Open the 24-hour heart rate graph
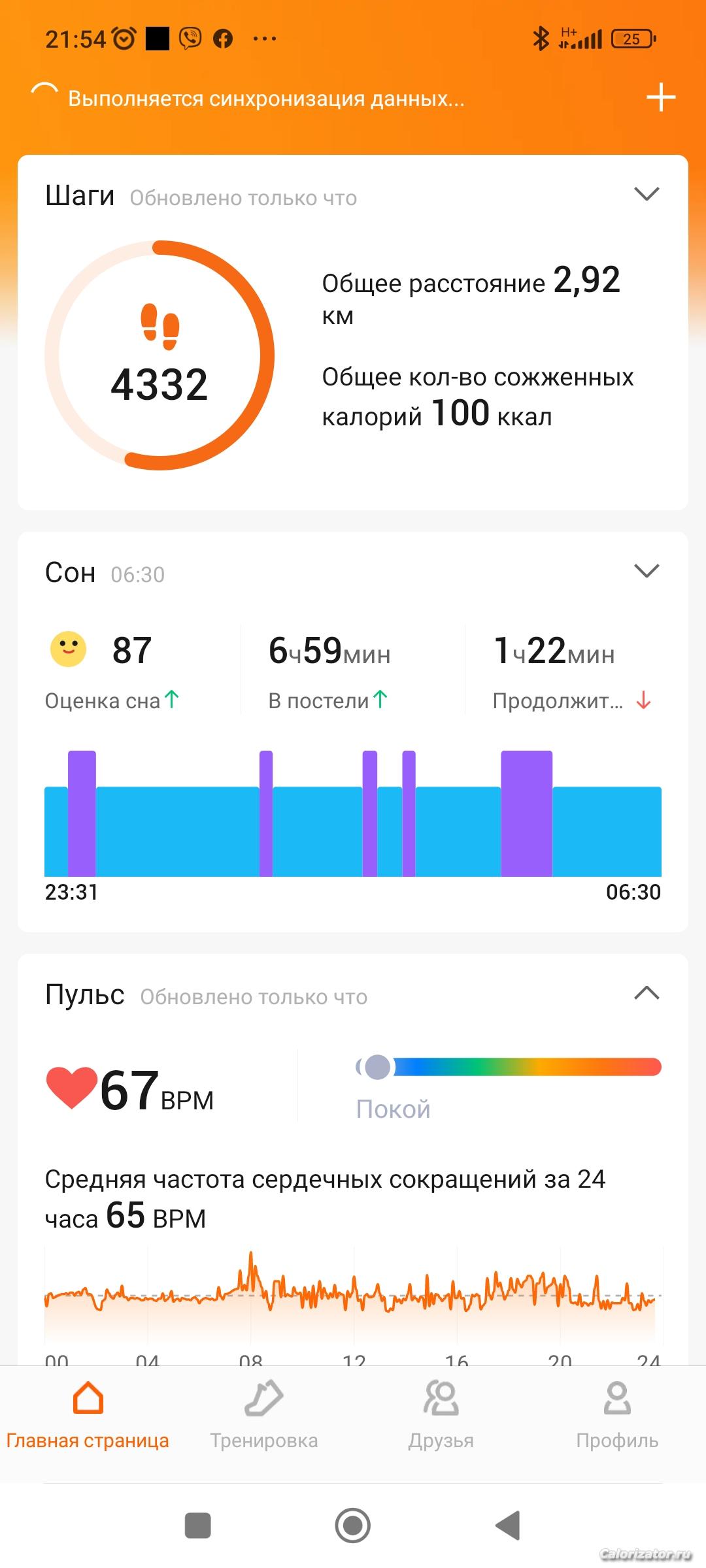This screenshot has height=1568, width=706. [x=353, y=1297]
